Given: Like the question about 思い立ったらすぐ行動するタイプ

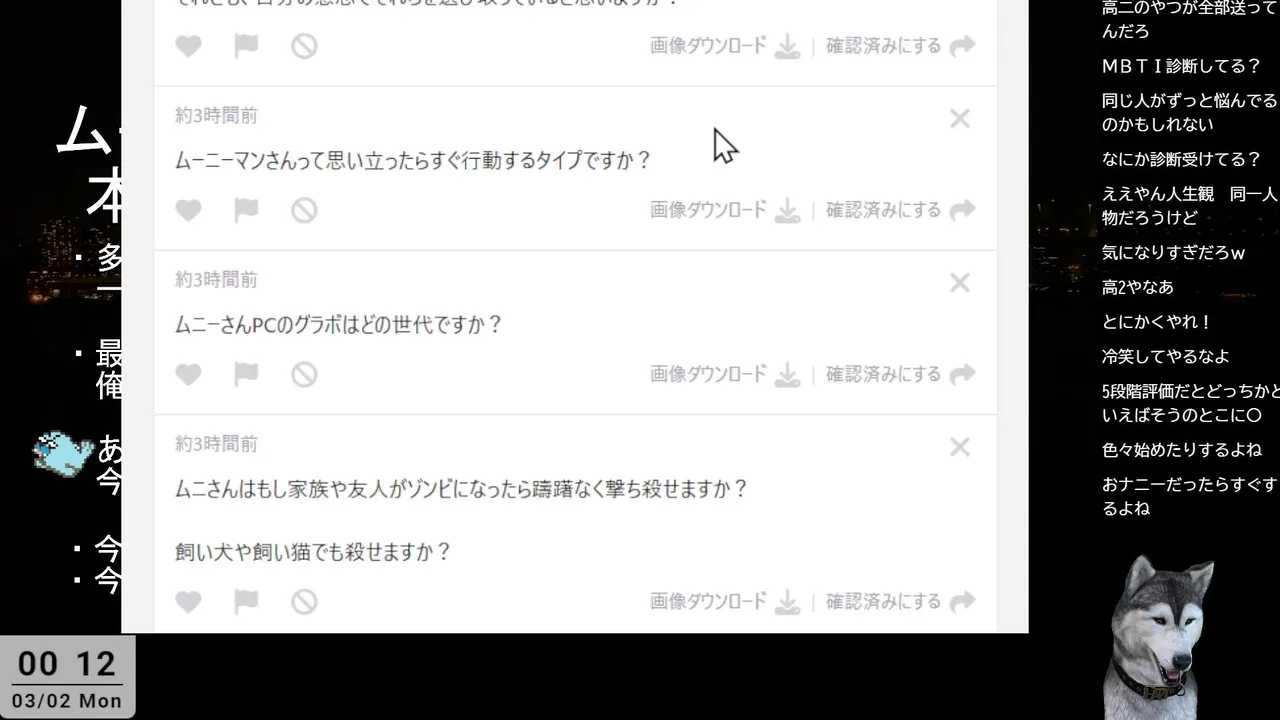Looking at the screenshot, I should point(188,210).
